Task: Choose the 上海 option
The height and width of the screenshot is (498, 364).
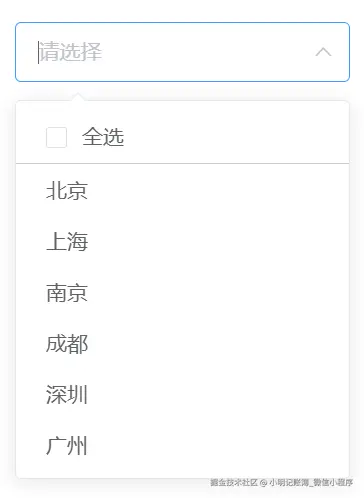Action: coord(182,241)
